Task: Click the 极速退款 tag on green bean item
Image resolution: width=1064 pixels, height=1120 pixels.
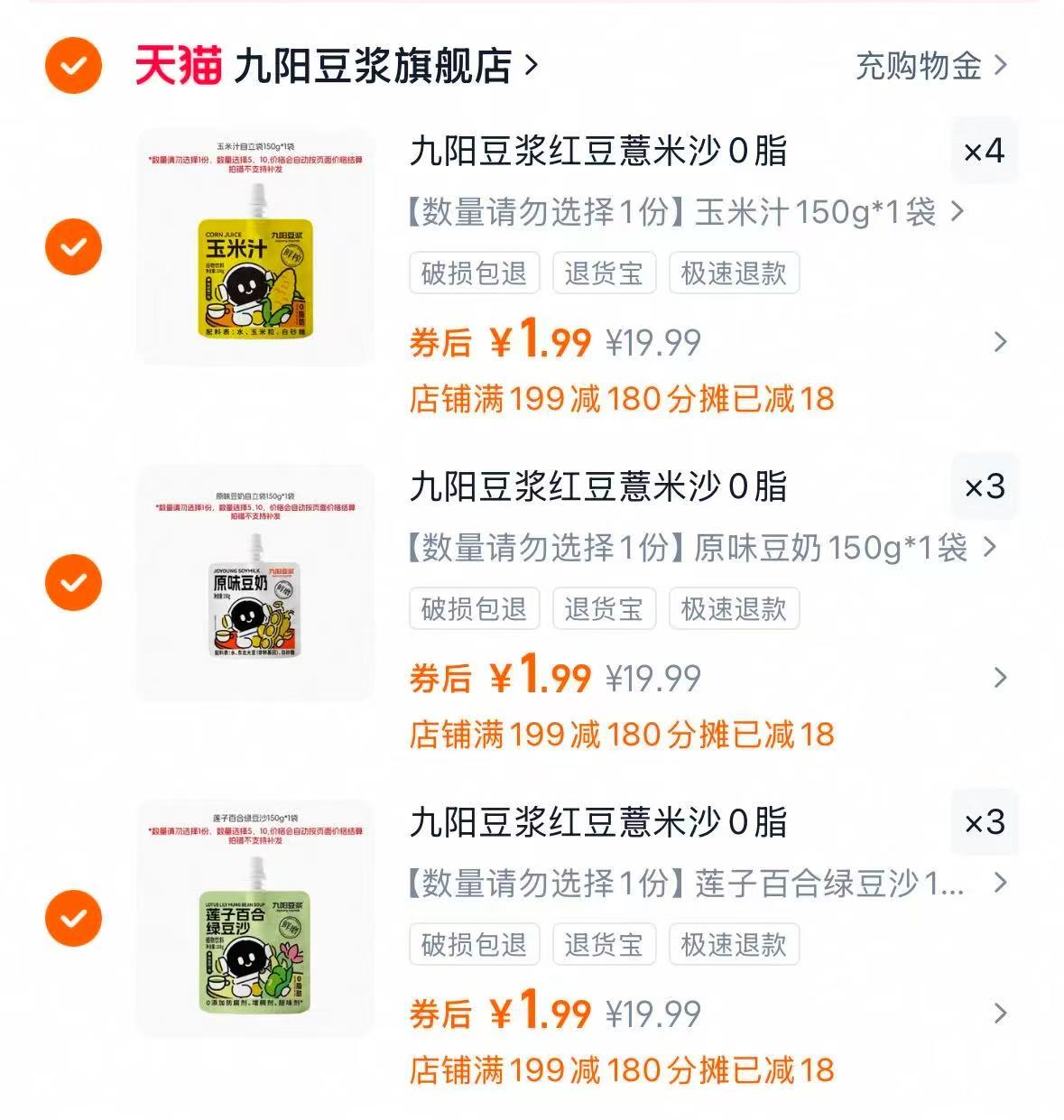Action: pyautogui.click(x=734, y=946)
